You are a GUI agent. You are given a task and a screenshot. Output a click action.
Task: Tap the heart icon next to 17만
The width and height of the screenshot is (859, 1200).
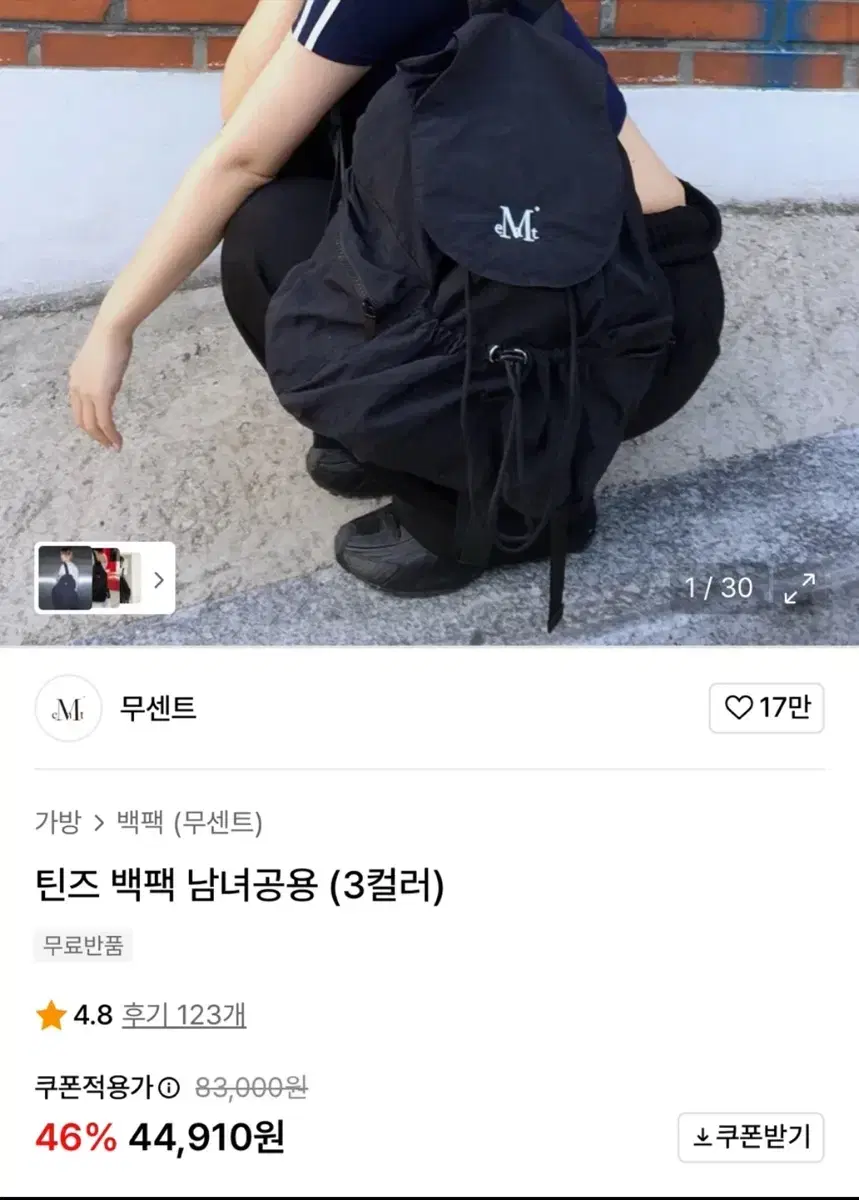(738, 709)
